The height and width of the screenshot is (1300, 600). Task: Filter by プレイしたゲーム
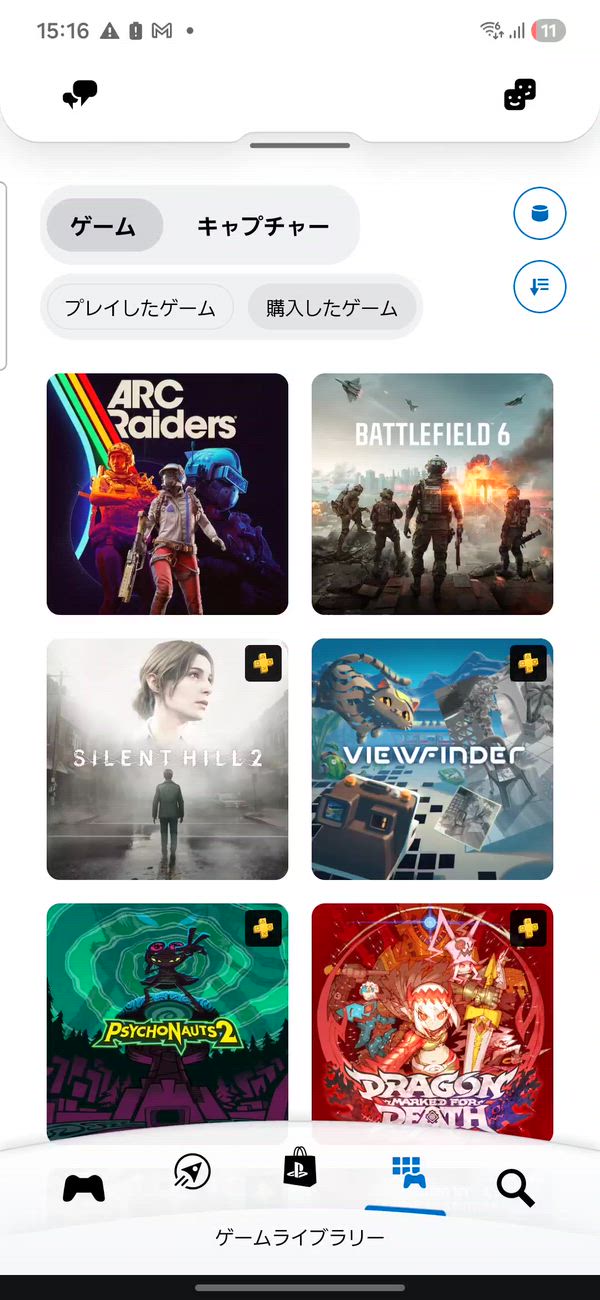coord(140,308)
